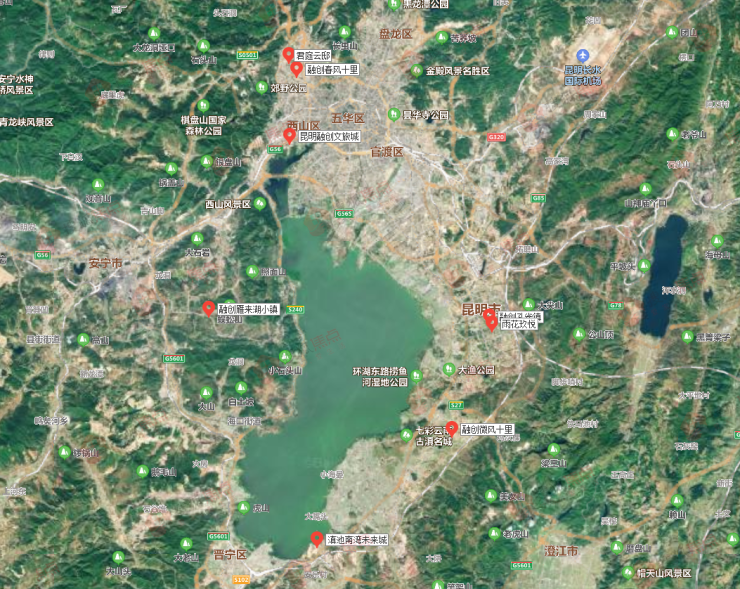The width and height of the screenshot is (740, 589).
Task: Open the 融创微风十里 map marker
Action: [x=451, y=428]
